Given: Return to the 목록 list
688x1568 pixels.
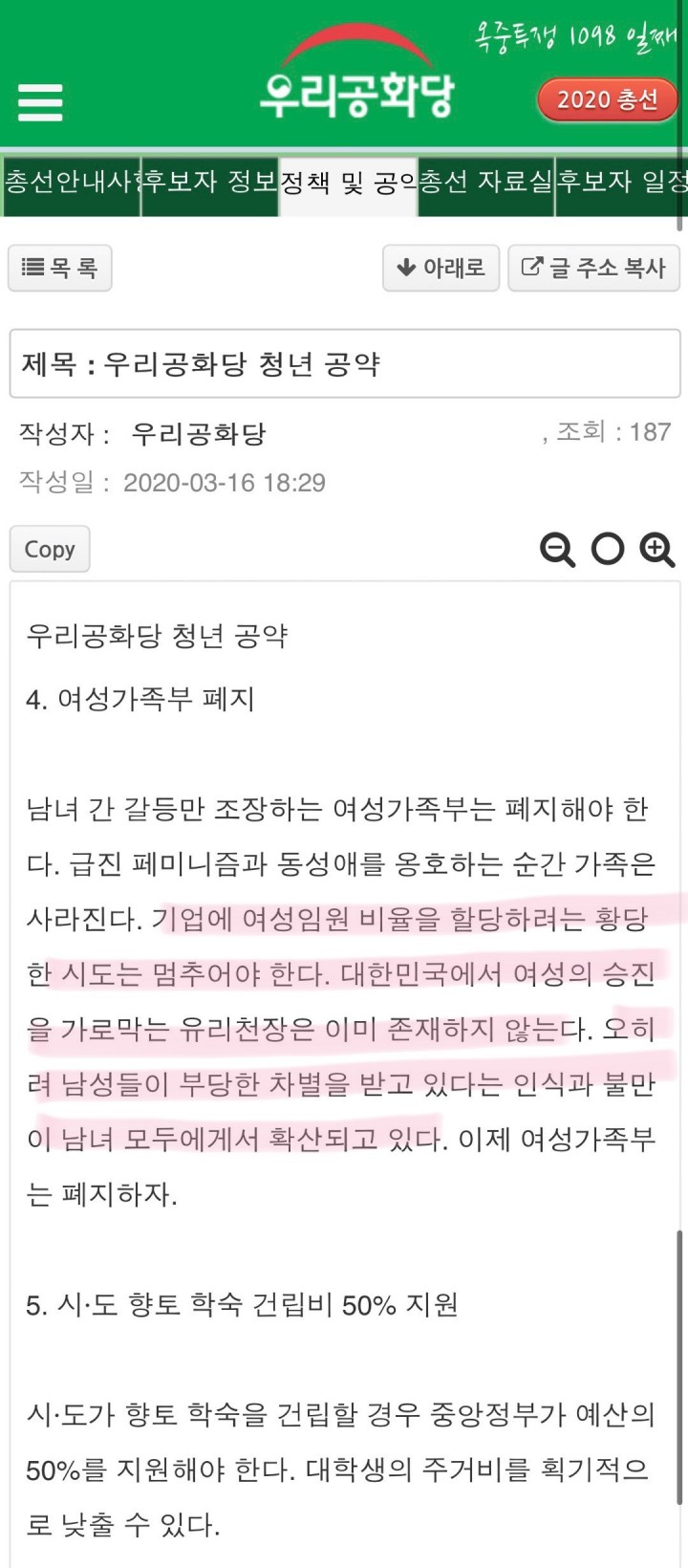Looking at the screenshot, I should (x=60, y=268).
